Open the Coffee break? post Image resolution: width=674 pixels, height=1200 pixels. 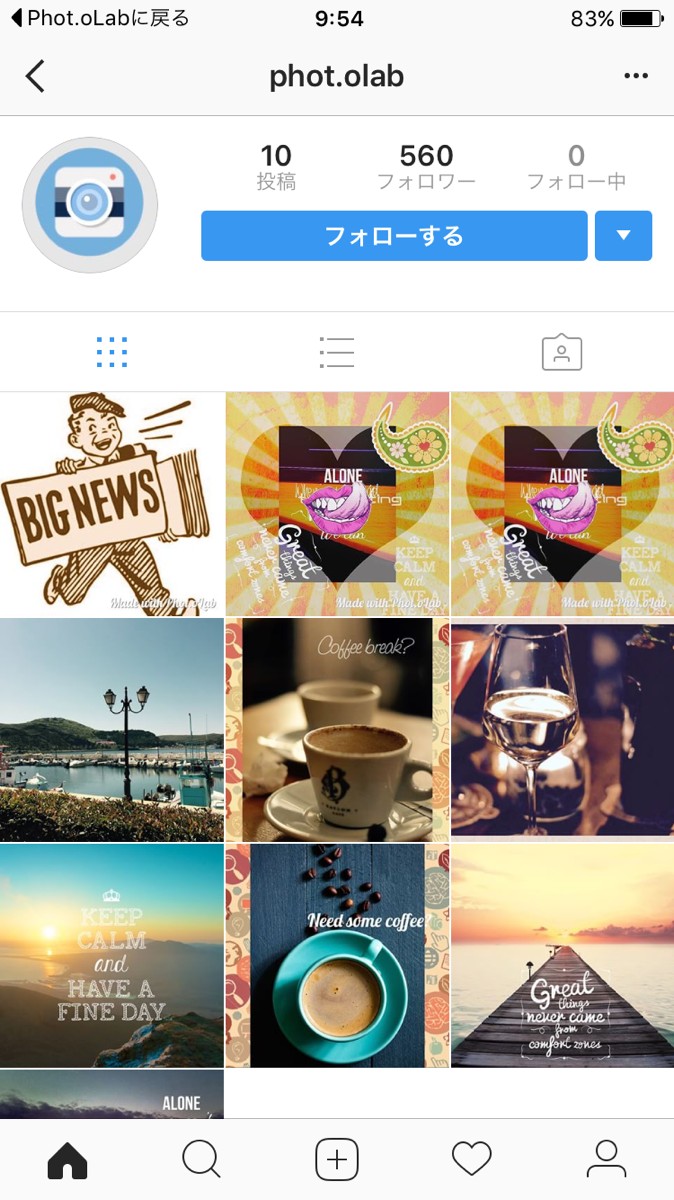click(x=337, y=730)
